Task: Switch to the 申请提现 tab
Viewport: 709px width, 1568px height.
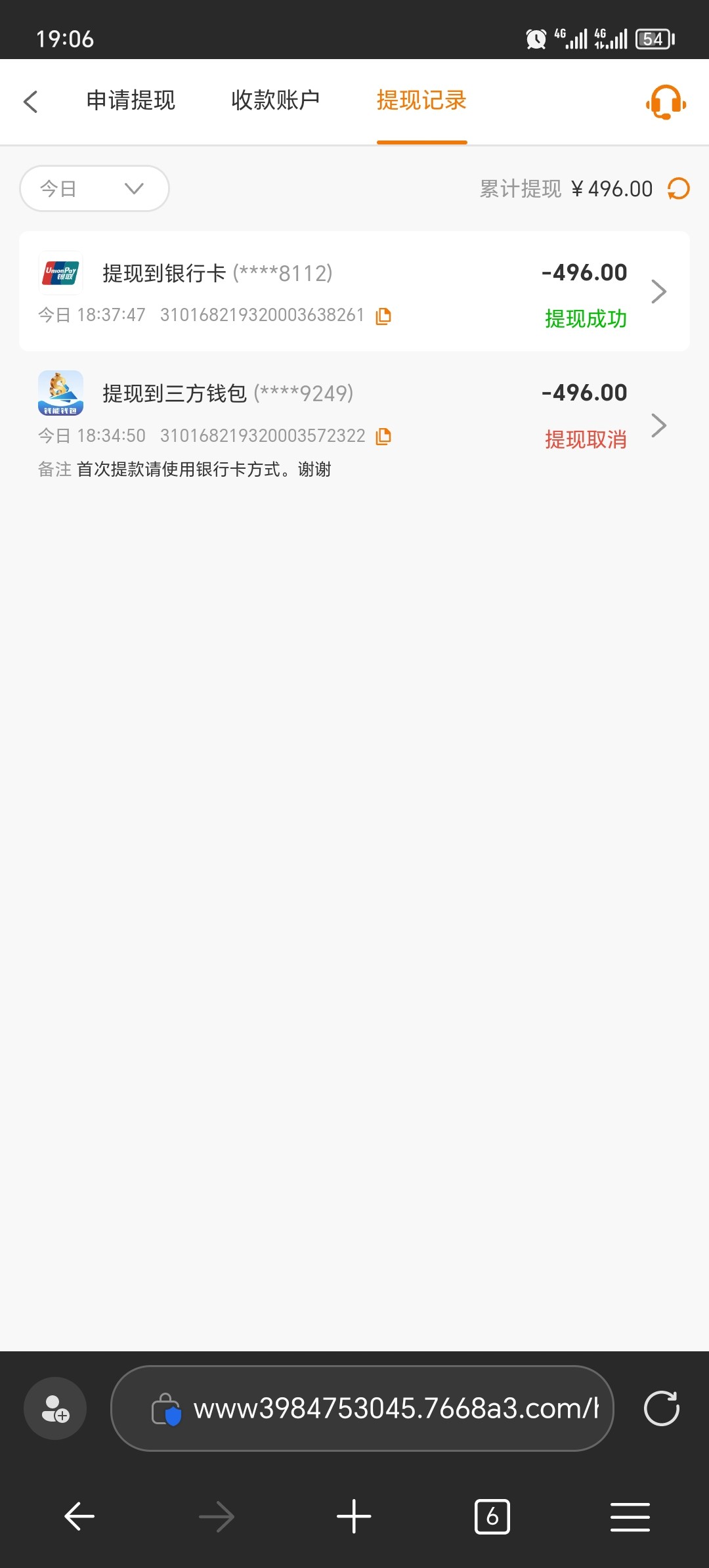Action: pyautogui.click(x=131, y=100)
